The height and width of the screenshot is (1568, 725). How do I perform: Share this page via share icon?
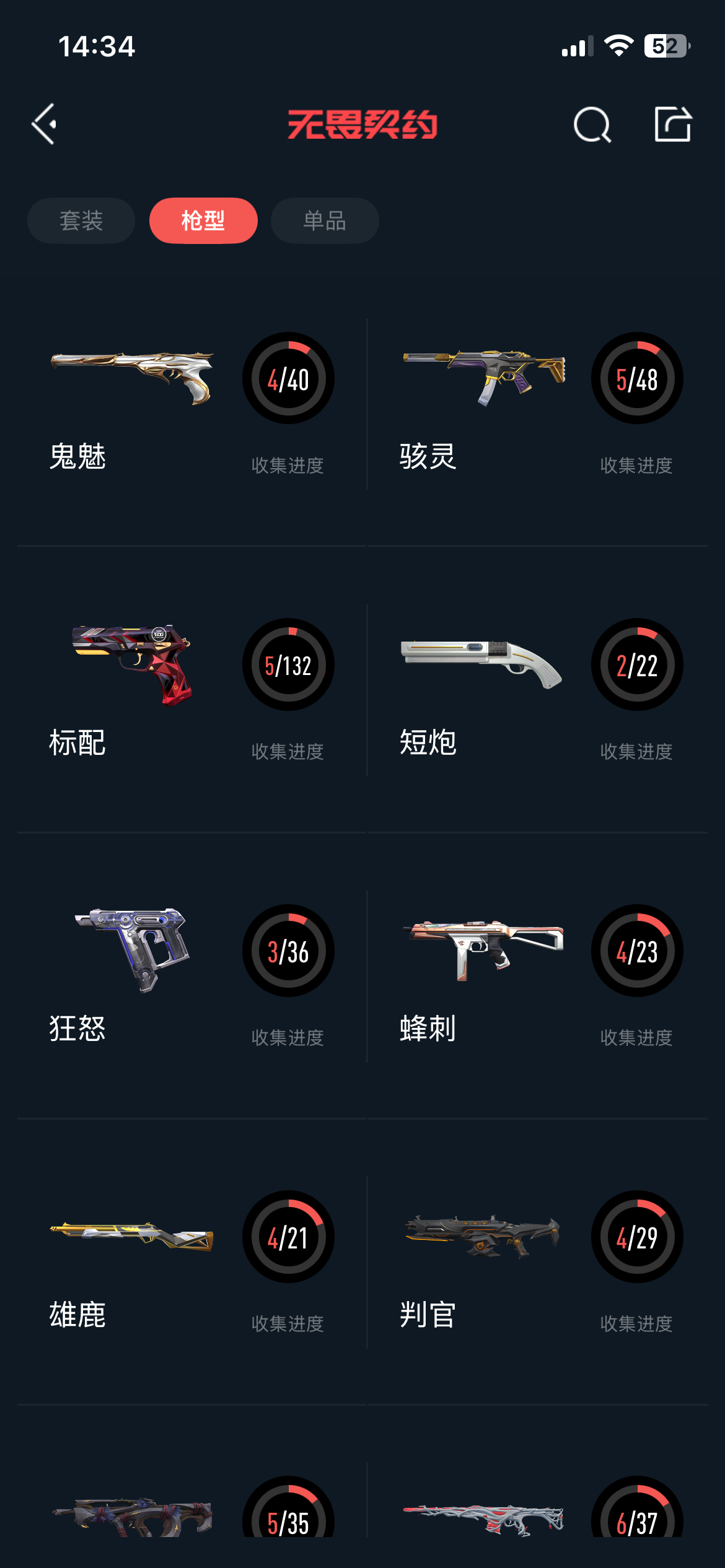pos(673,124)
